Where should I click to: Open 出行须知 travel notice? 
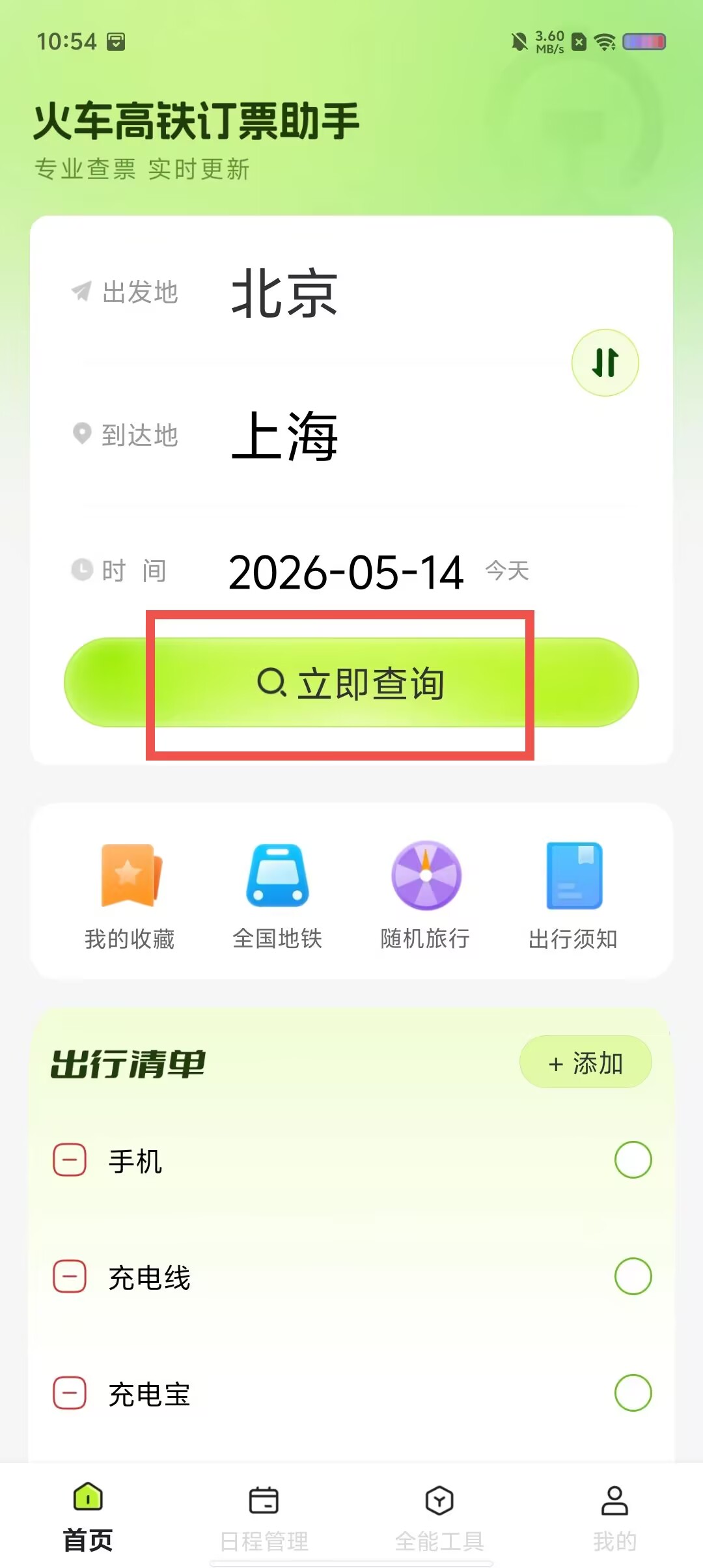click(573, 896)
